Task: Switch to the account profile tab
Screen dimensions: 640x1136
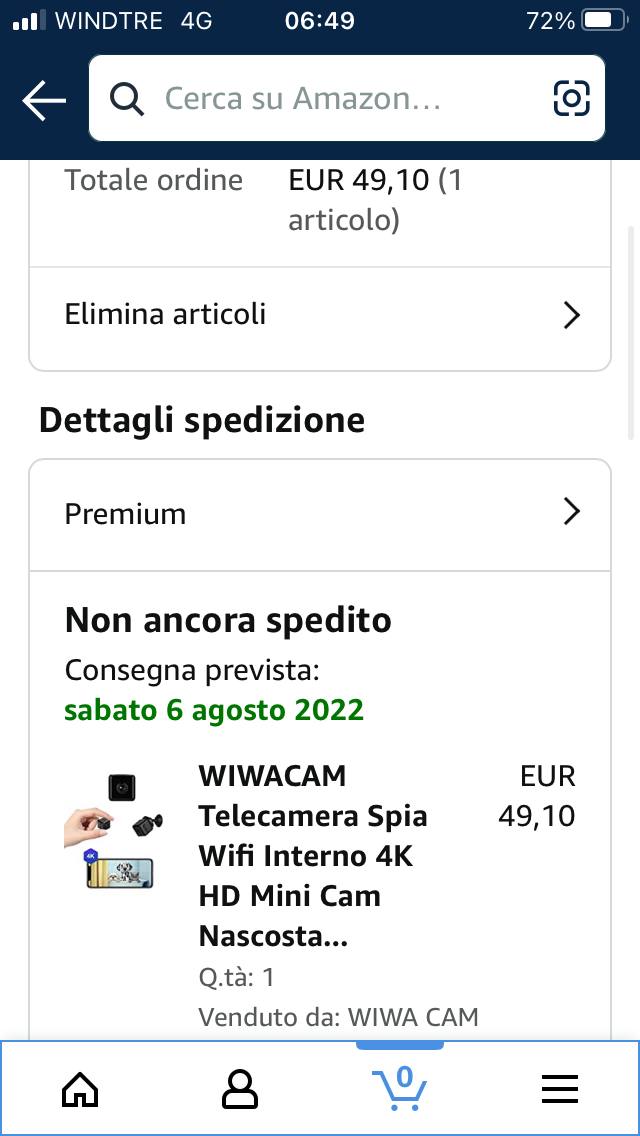Action: [x=240, y=1089]
